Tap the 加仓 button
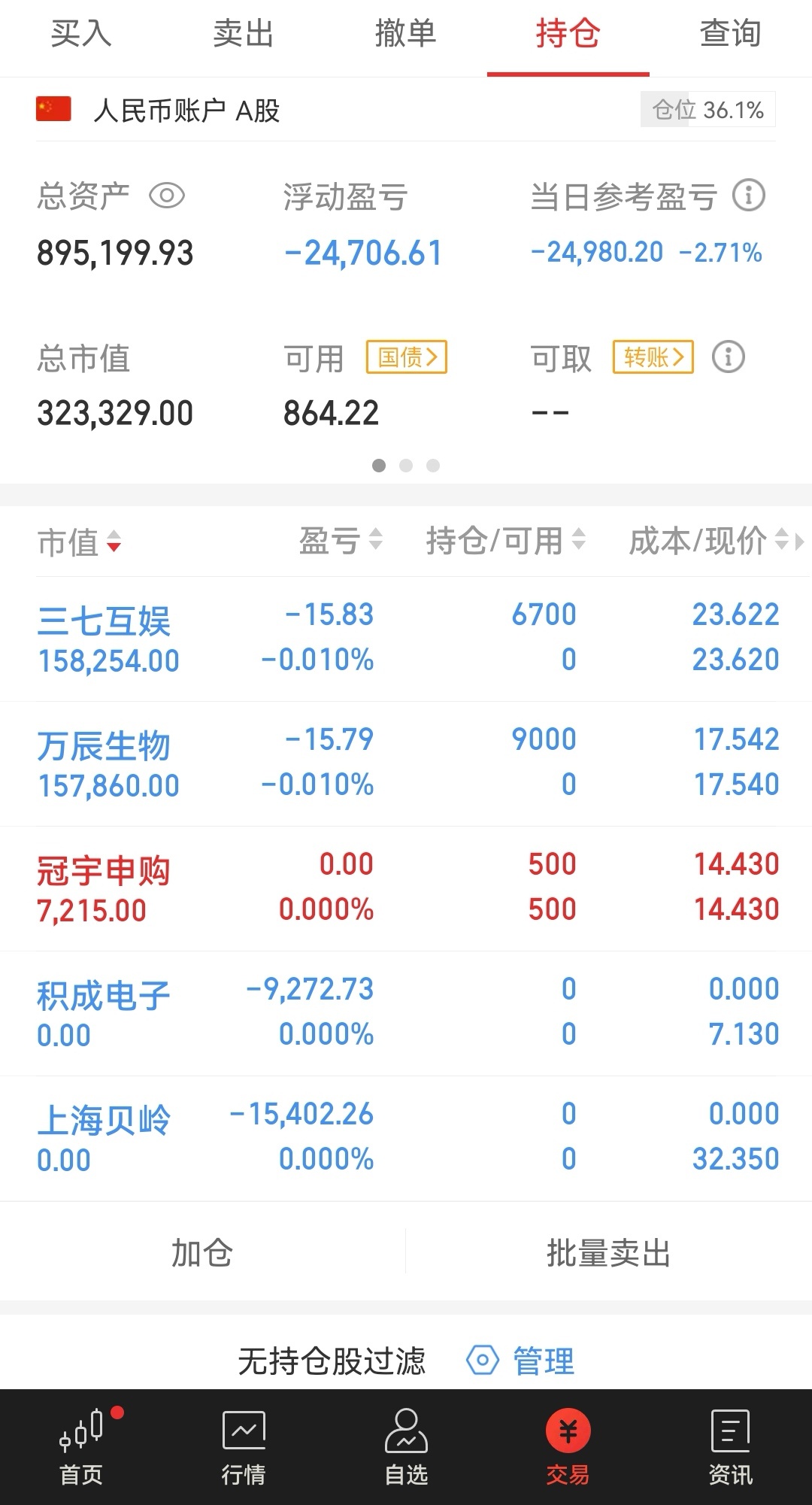Screen dimensions: 812x1505 point(202,1253)
